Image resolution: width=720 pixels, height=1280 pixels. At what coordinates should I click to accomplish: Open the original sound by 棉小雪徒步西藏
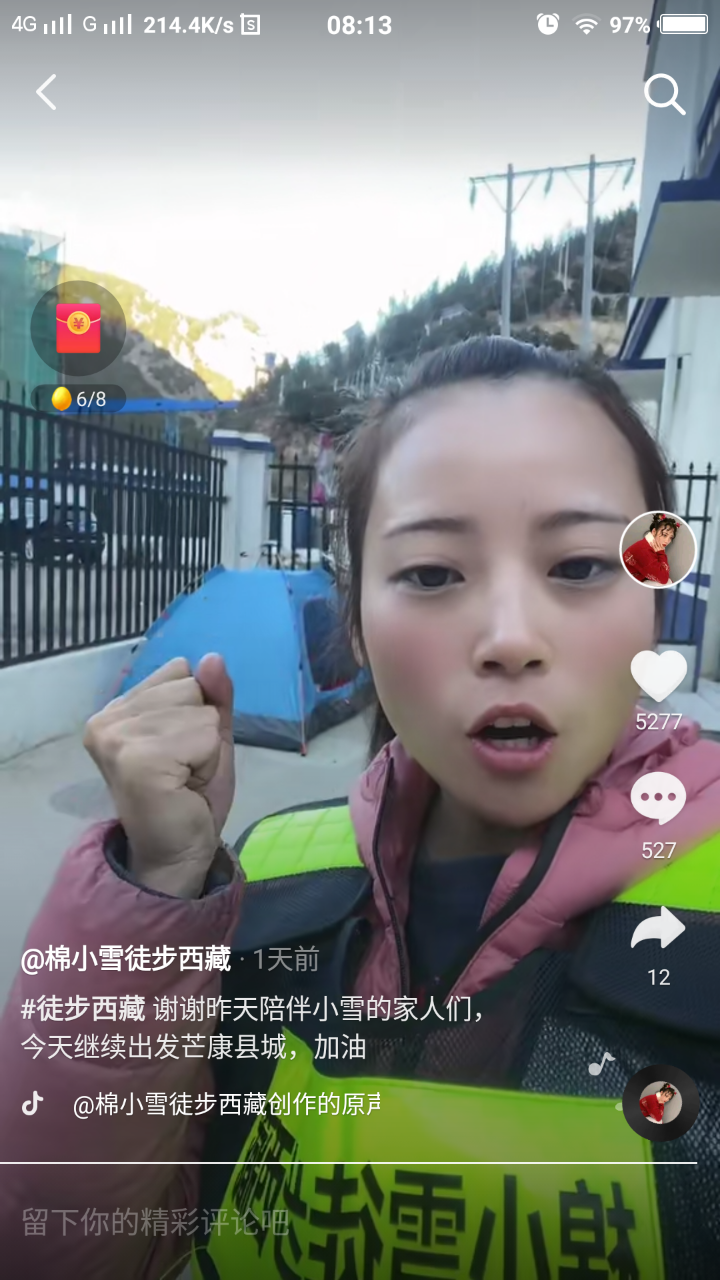(x=226, y=1105)
